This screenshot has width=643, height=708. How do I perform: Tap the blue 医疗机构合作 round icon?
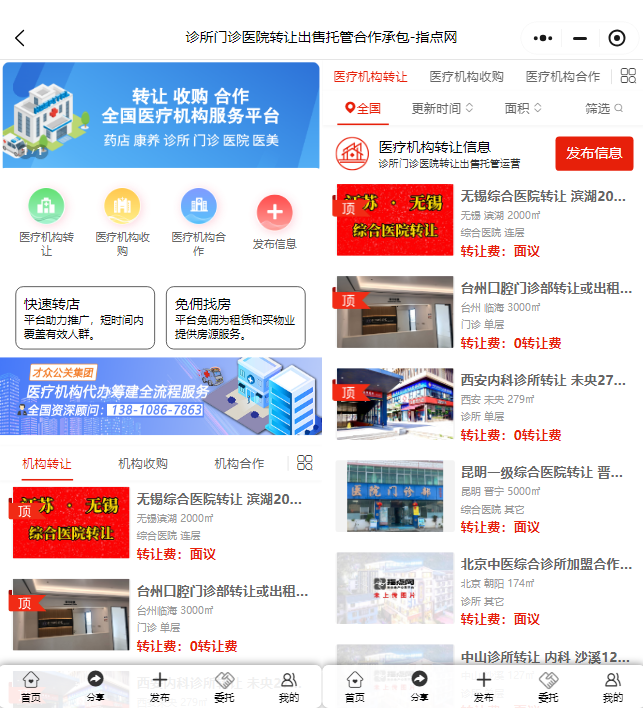pos(198,207)
